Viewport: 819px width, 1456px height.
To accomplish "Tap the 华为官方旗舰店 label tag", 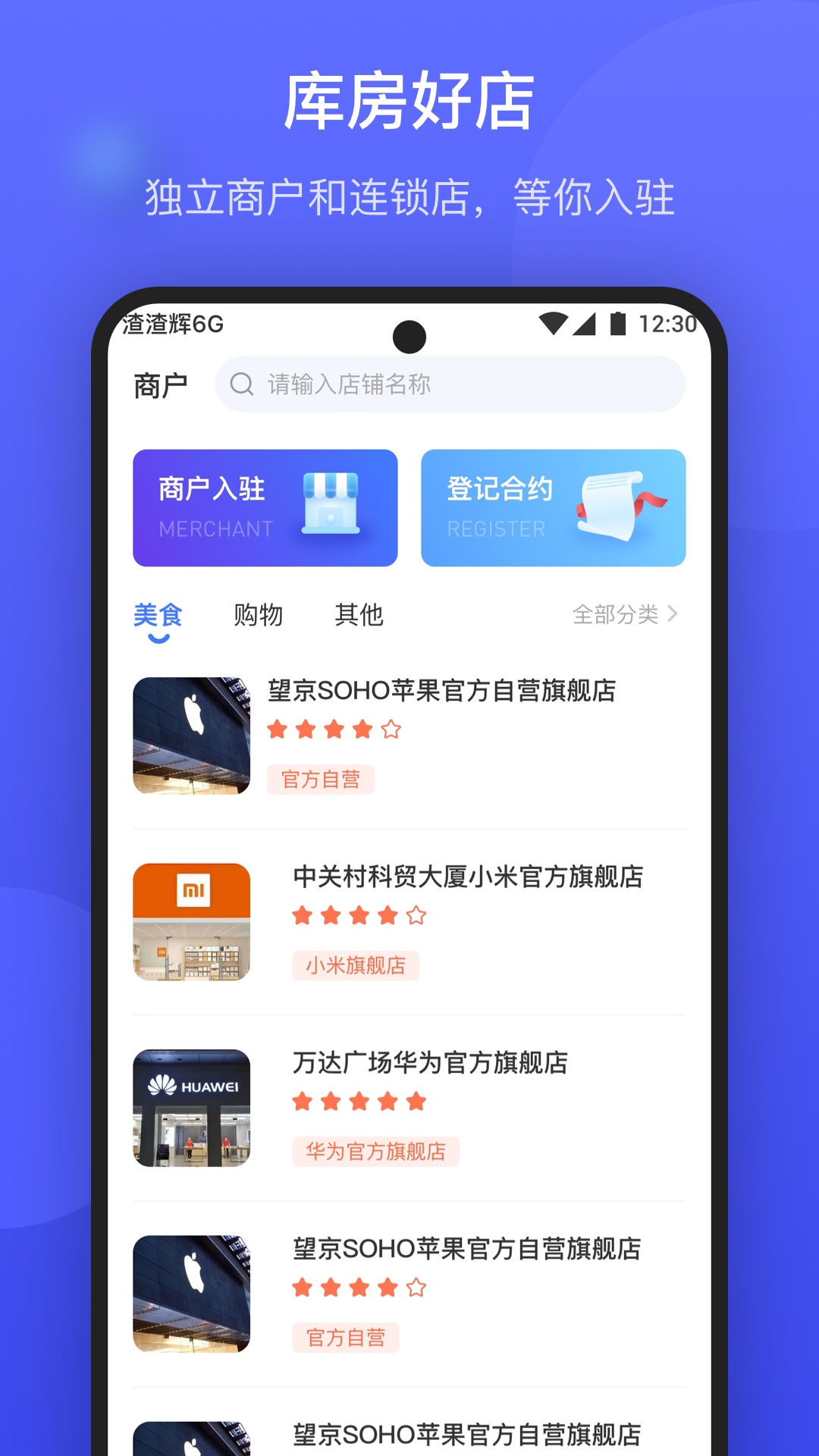I will point(376,1150).
